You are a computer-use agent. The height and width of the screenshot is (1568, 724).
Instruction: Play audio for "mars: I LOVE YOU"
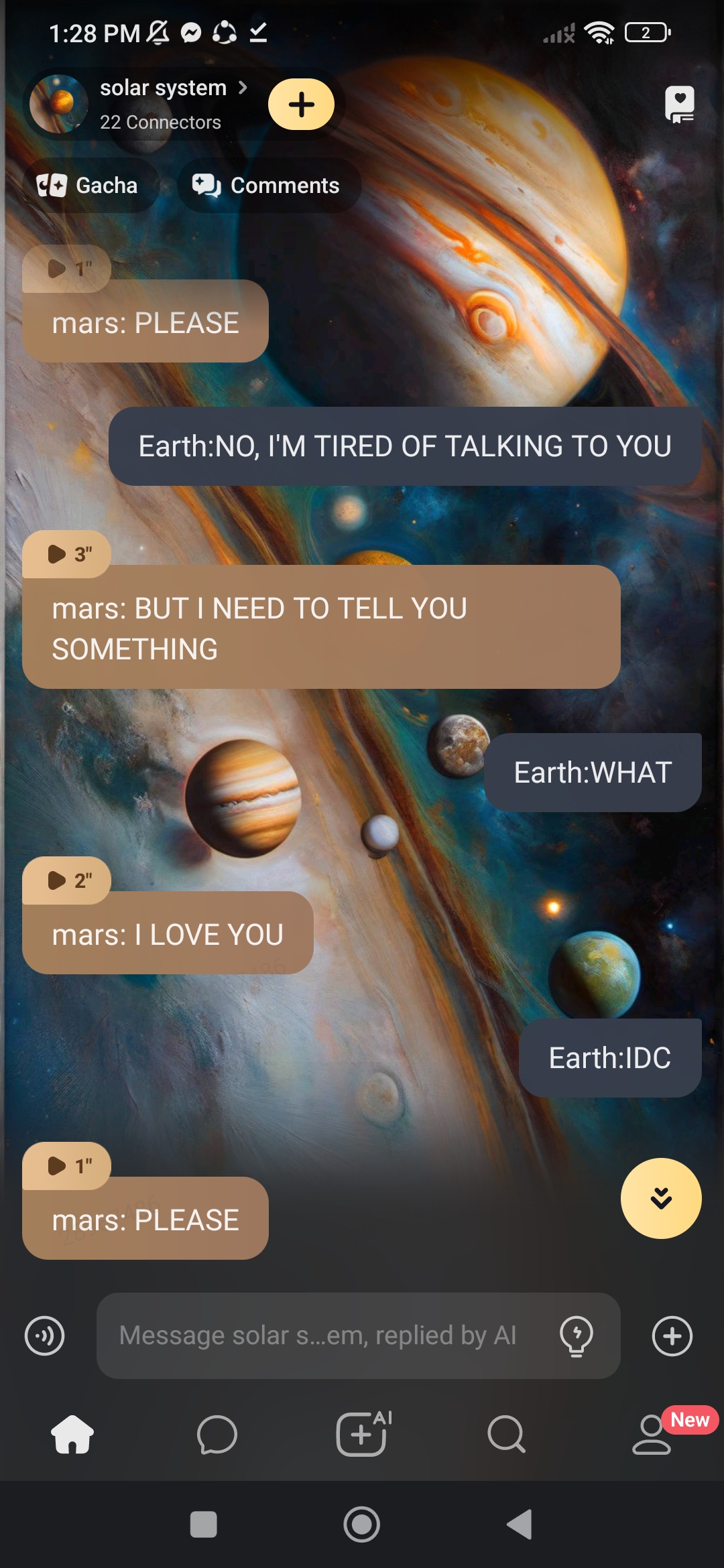tap(66, 880)
